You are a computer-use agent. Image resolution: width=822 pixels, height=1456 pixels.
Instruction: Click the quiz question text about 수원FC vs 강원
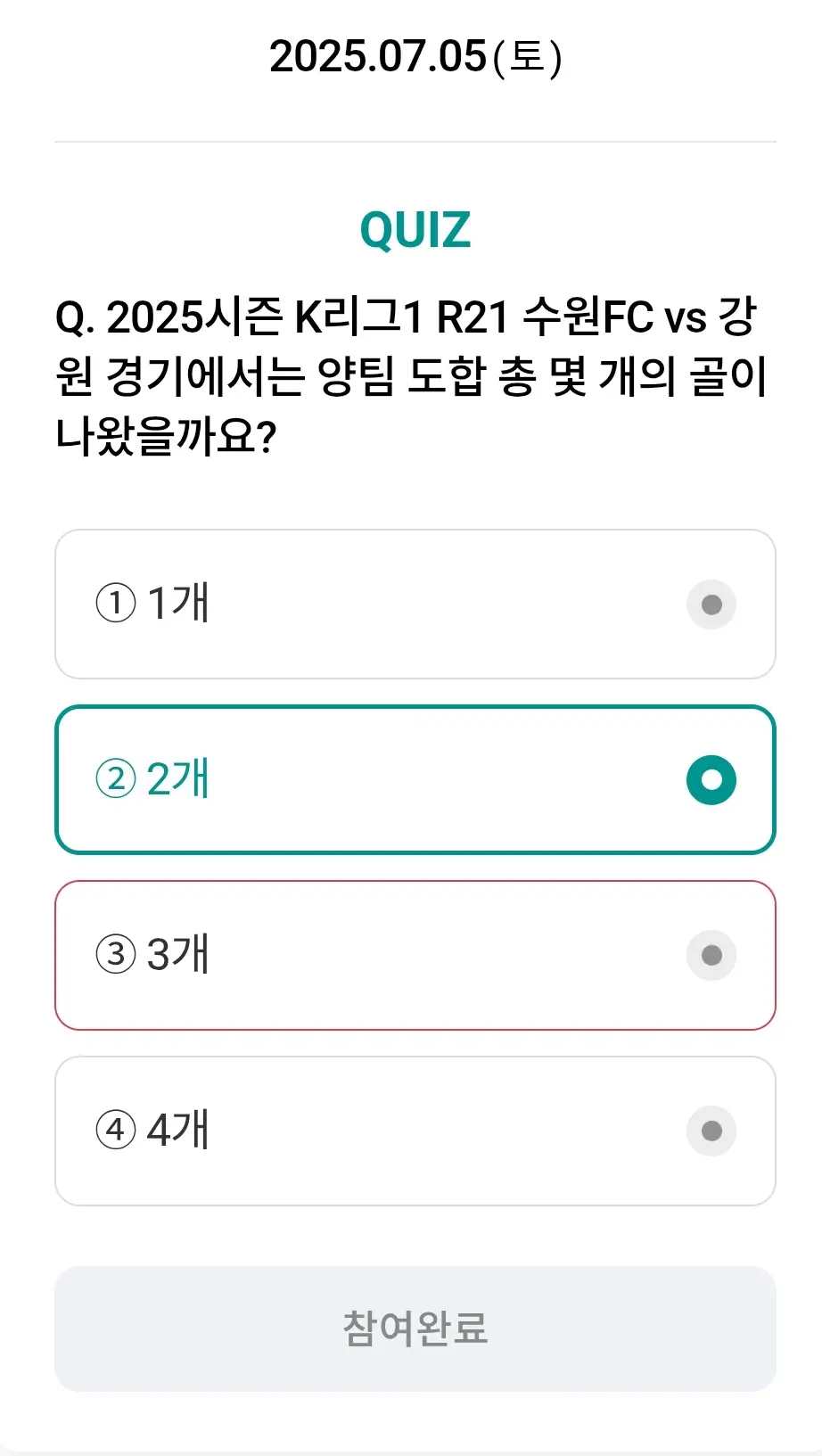click(x=413, y=374)
